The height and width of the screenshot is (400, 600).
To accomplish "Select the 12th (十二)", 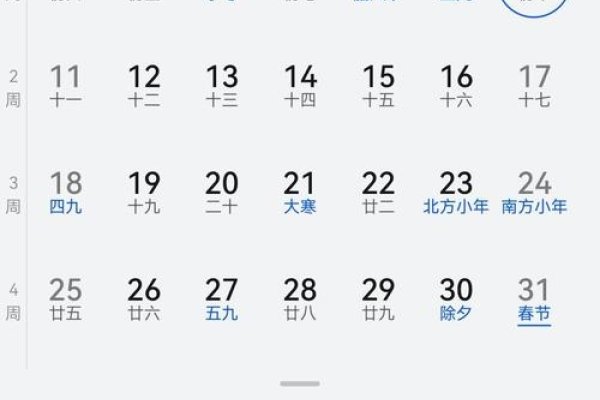I will pyautogui.click(x=144, y=84).
